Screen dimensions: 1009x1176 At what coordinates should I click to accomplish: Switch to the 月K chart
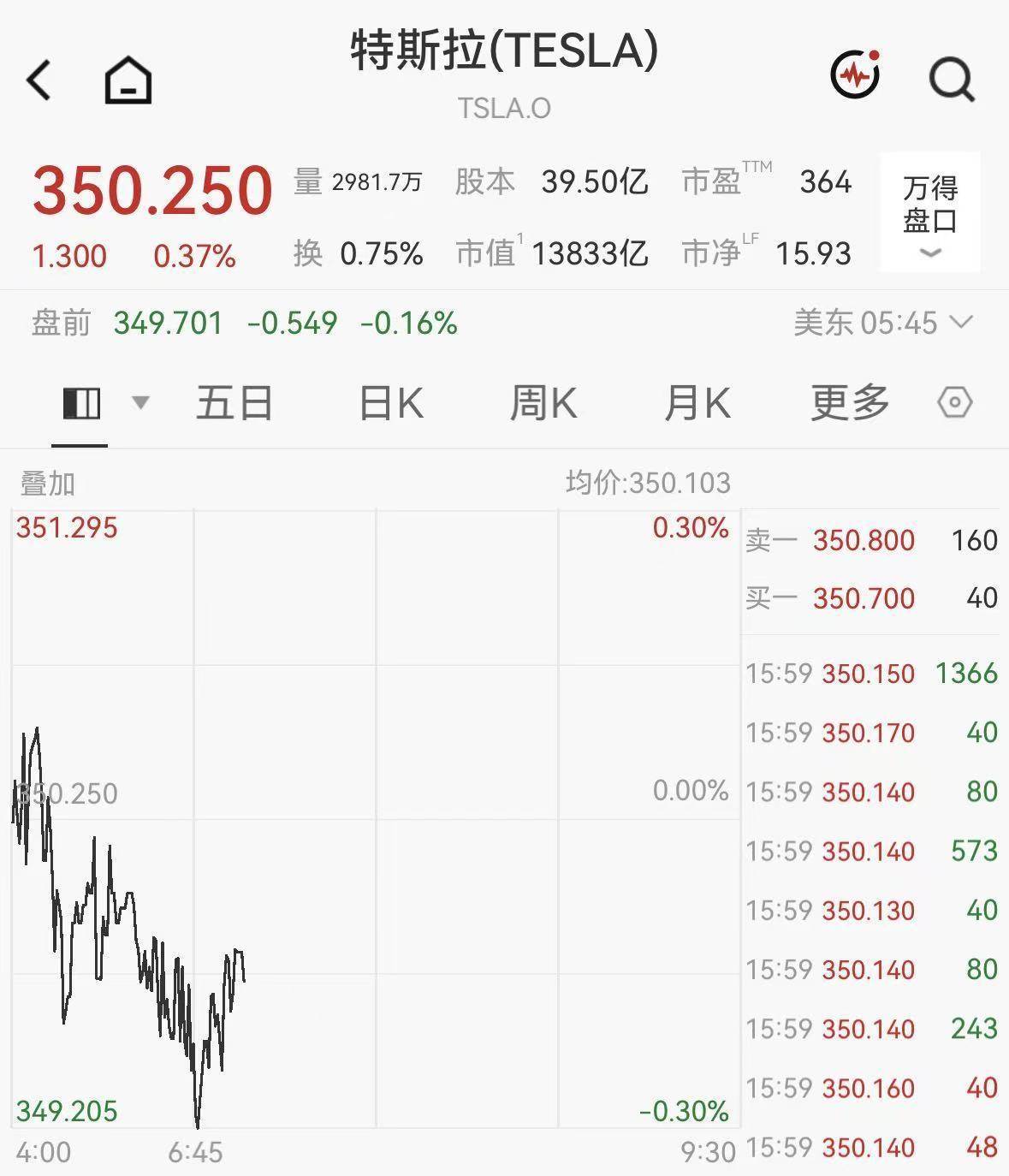[697, 402]
